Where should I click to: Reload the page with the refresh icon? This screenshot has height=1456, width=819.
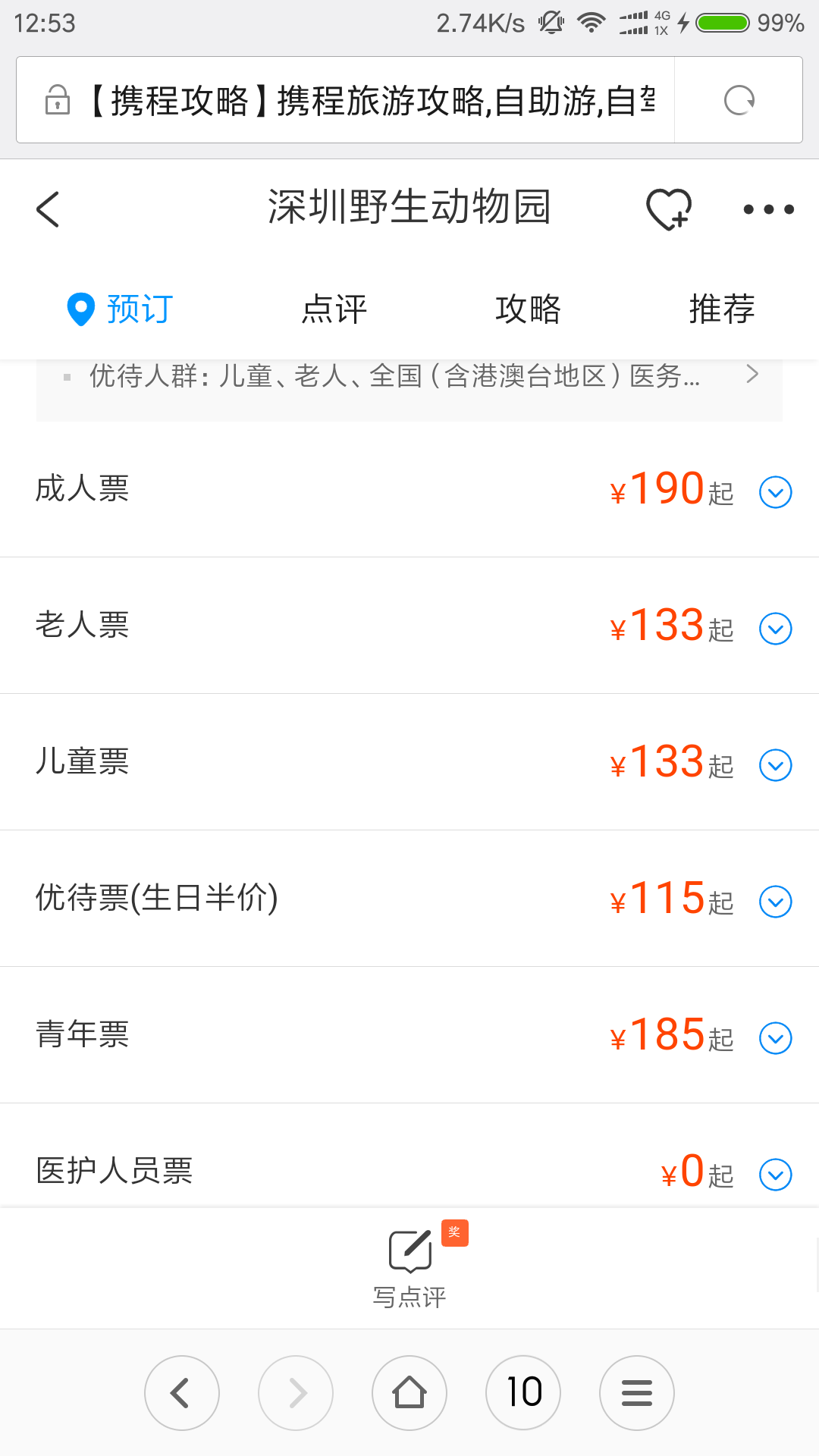[x=739, y=100]
